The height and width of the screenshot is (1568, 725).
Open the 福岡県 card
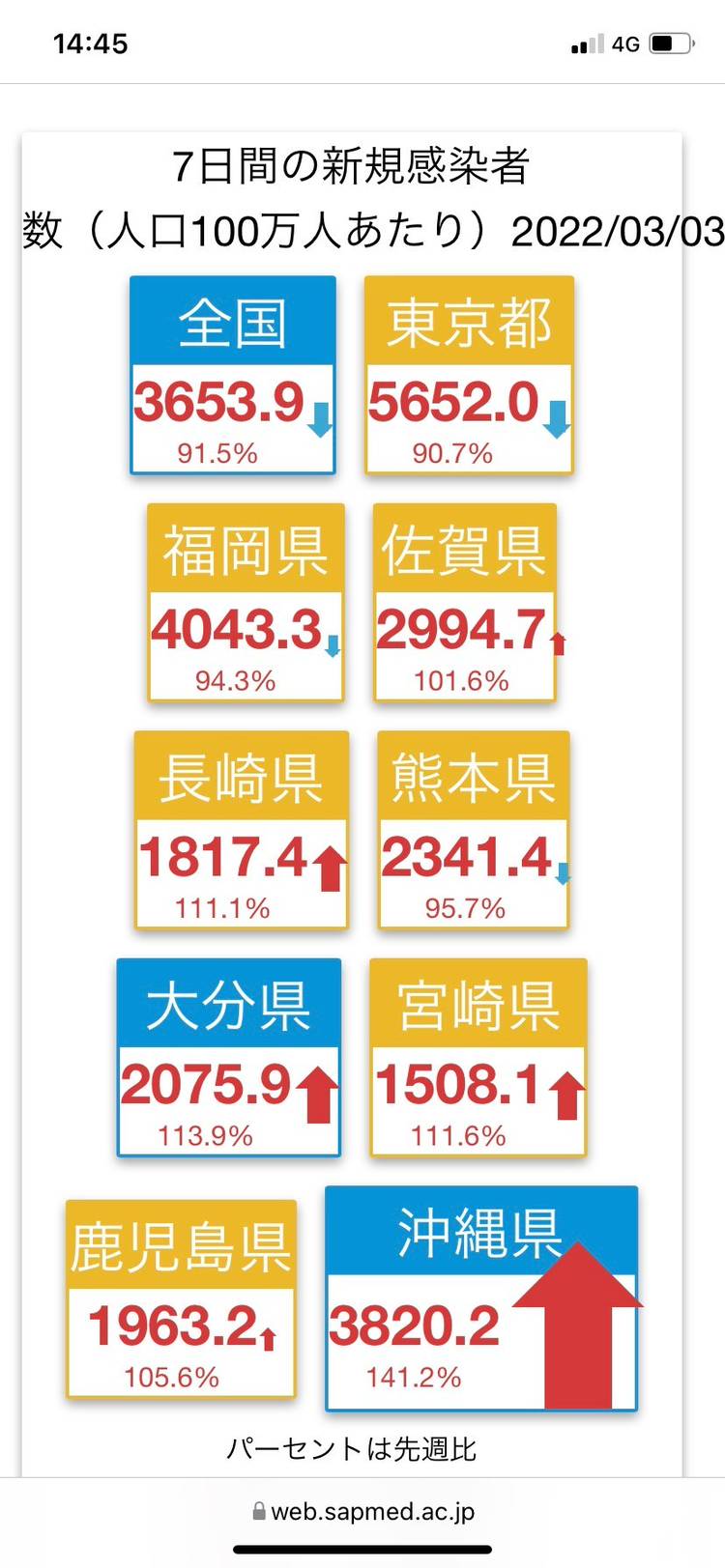pyautogui.click(x=246, y=602)
